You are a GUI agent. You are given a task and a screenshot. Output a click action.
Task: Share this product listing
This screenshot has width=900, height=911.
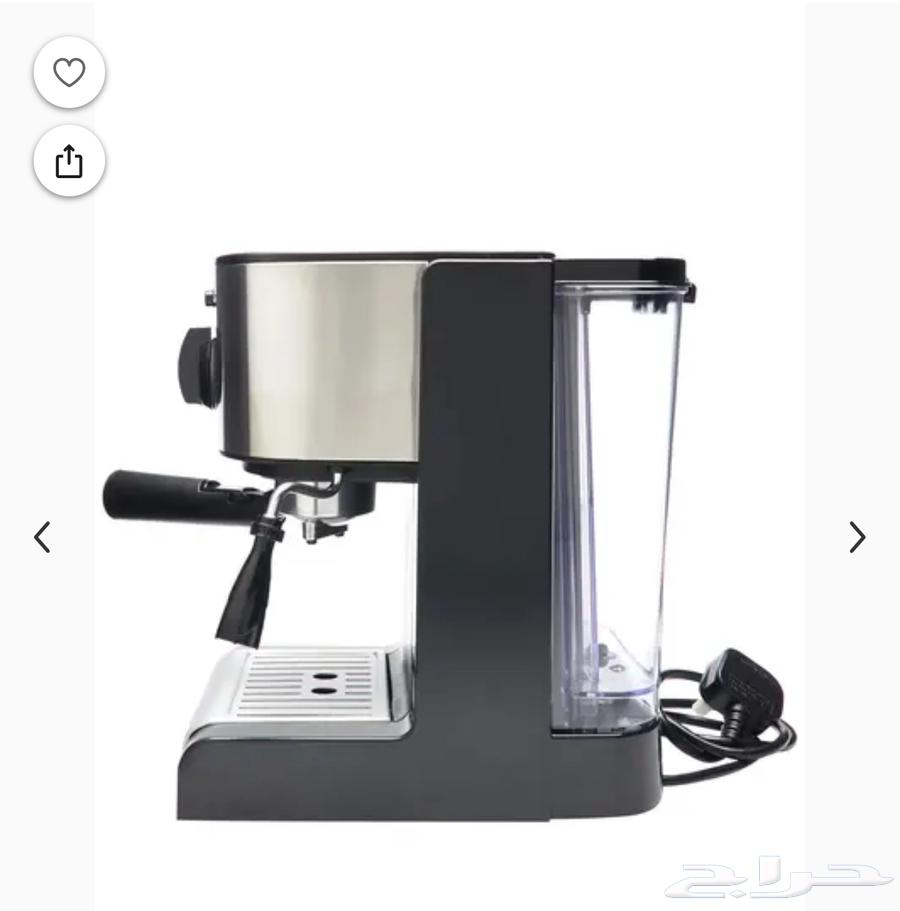point(69,161)
